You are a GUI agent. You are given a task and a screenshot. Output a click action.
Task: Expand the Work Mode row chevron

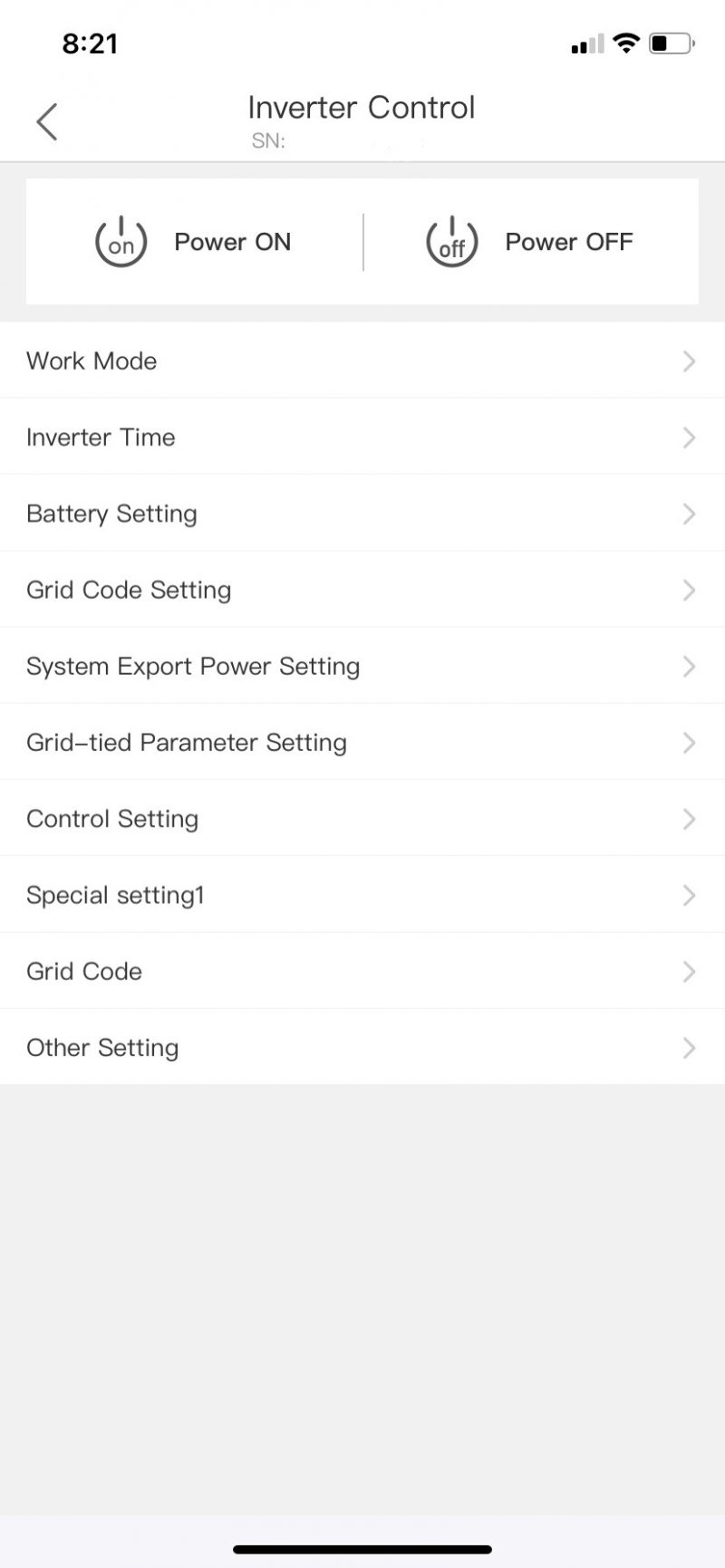point(690,361)
